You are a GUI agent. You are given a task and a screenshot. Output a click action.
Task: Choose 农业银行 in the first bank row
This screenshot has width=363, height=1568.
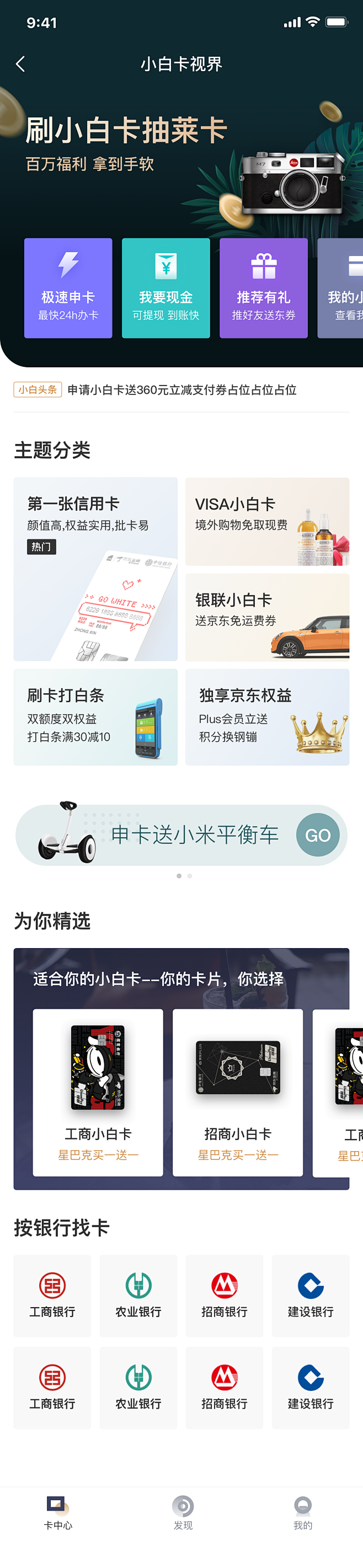point(138,1294)
